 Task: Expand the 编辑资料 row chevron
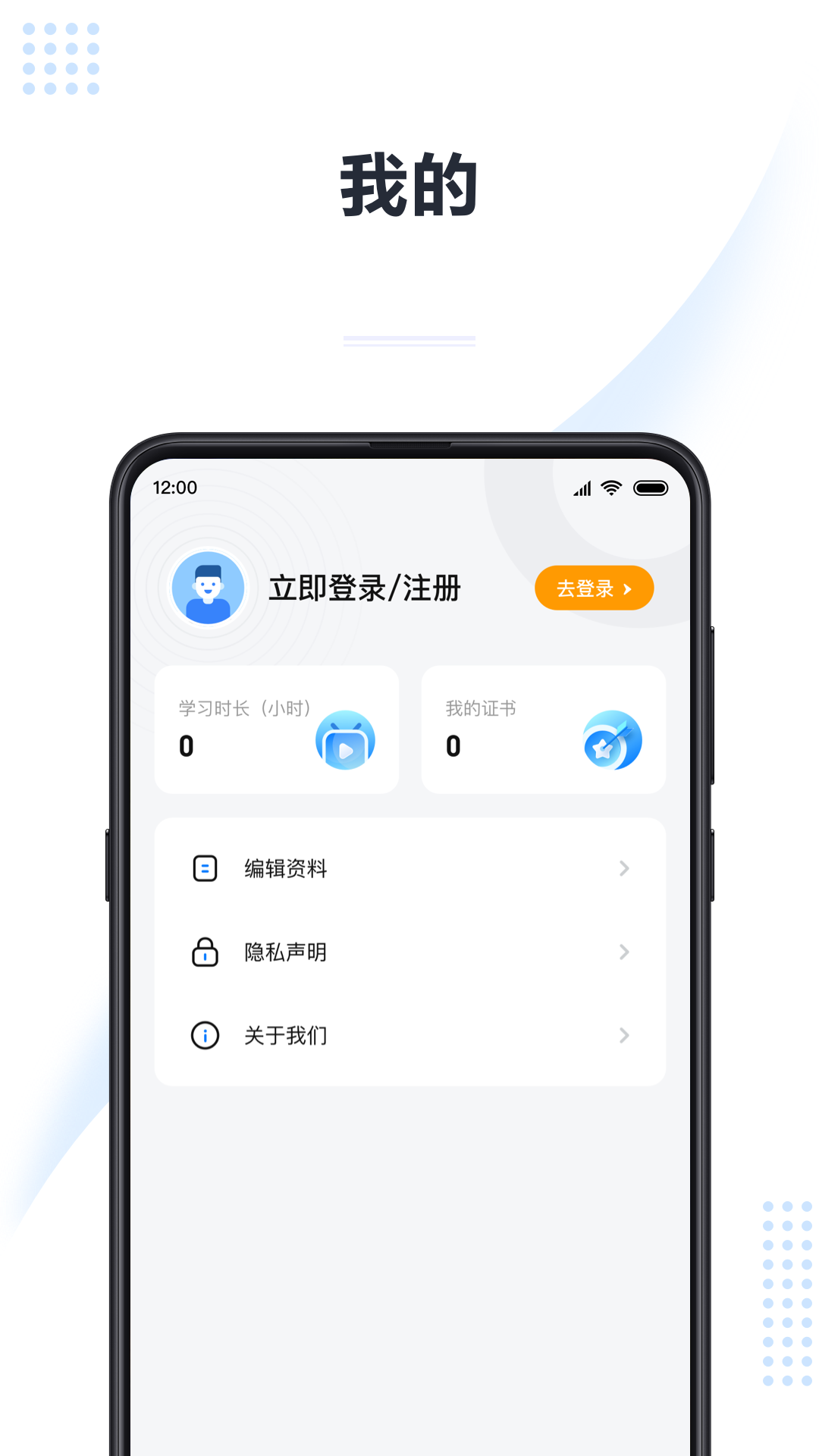coord(624,868)
